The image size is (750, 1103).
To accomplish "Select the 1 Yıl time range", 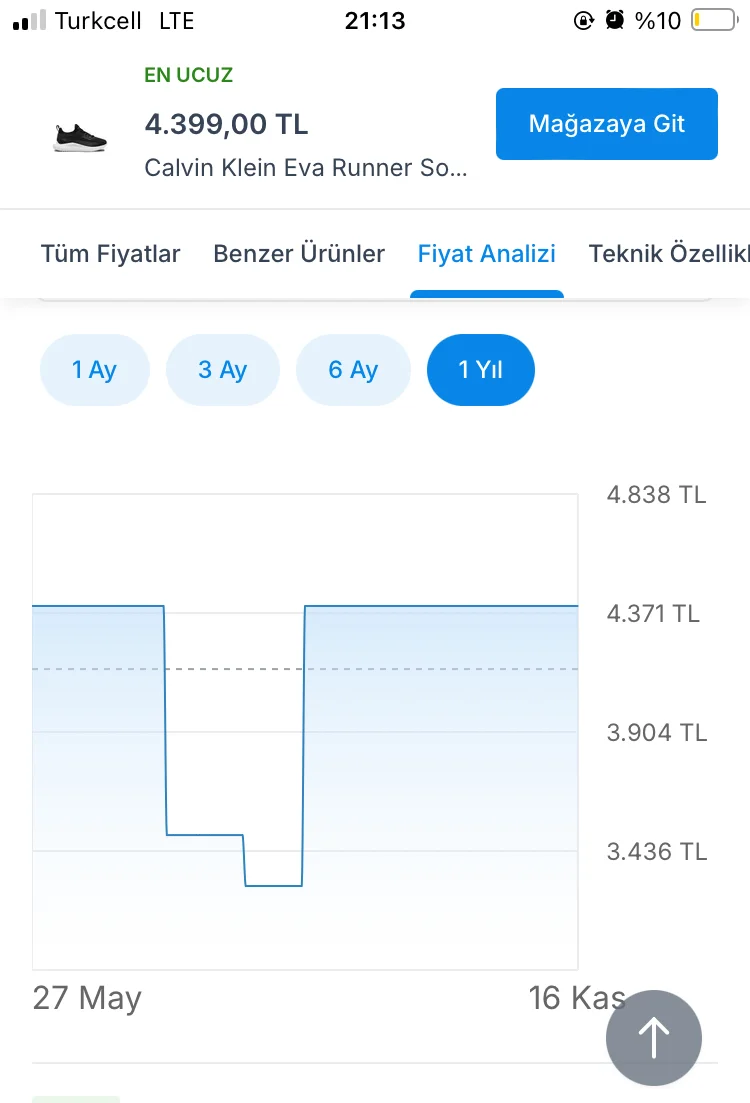I will (480, 370).
